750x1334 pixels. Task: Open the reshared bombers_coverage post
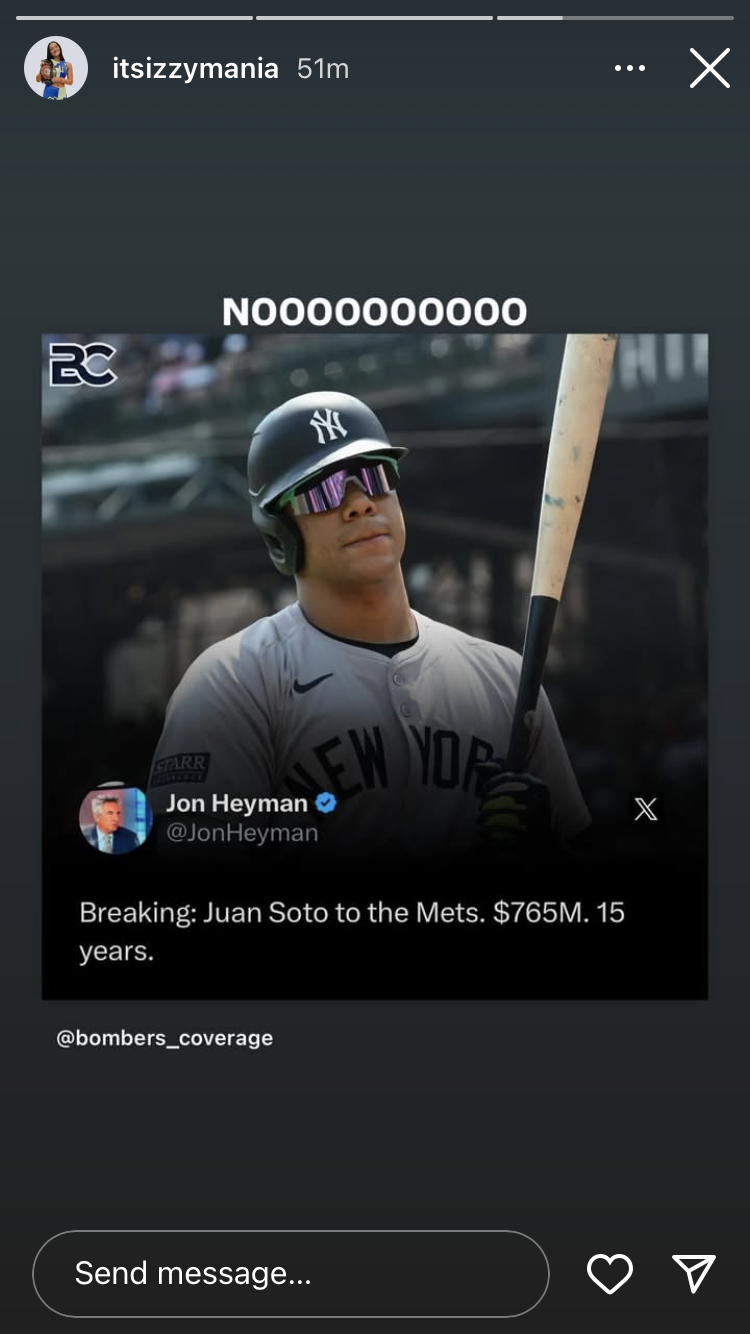[x=374, y=665]
